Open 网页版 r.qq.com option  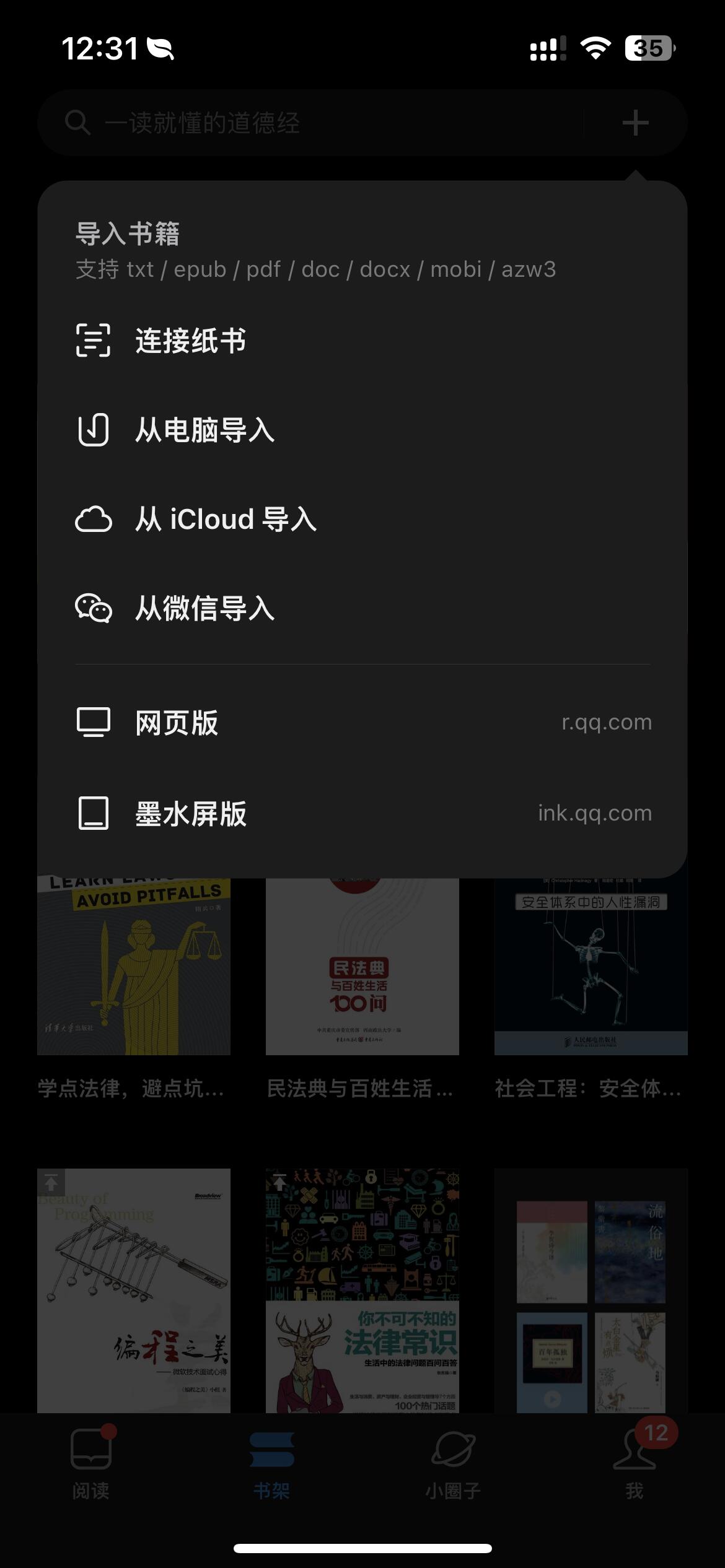tap(362, 722)
